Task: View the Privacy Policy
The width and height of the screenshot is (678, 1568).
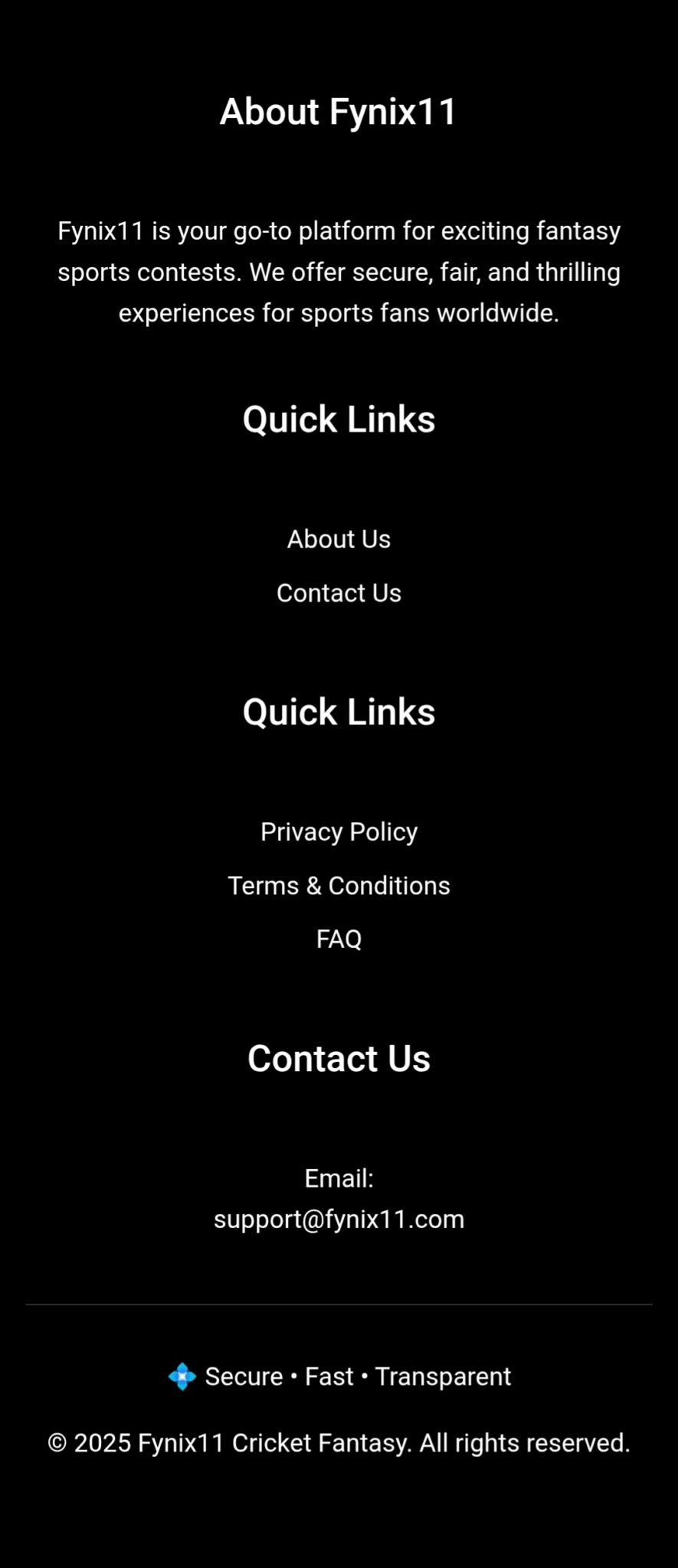Action: tap(339, 831)
